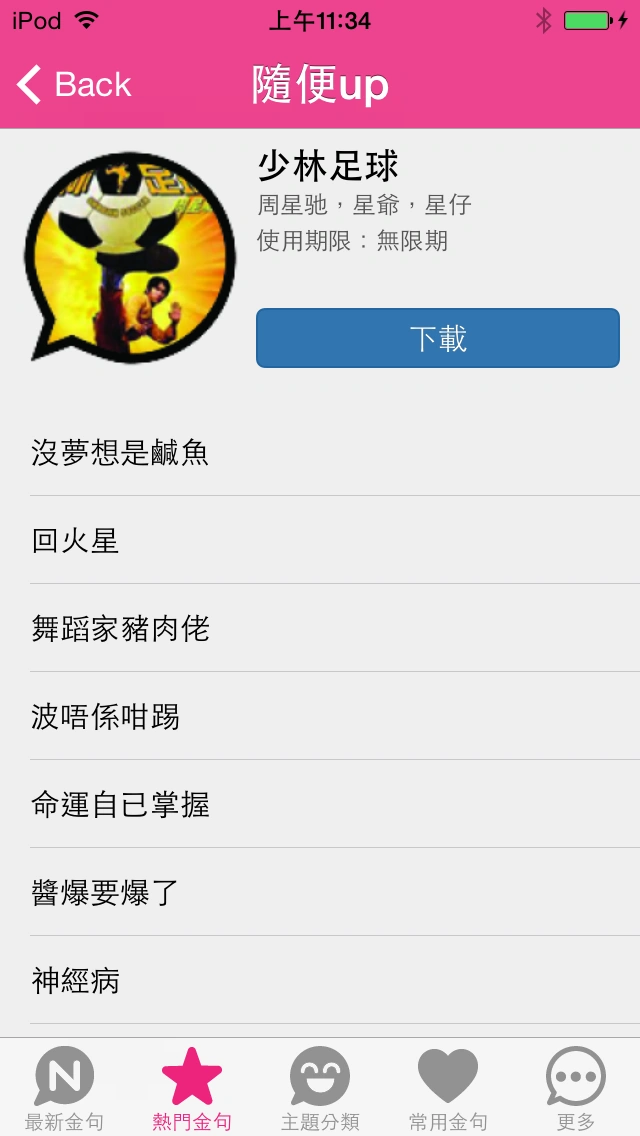This screenshot has width=640, height=1136.
Task: Choose the 回火星 phrase
Action: (320, 541)
